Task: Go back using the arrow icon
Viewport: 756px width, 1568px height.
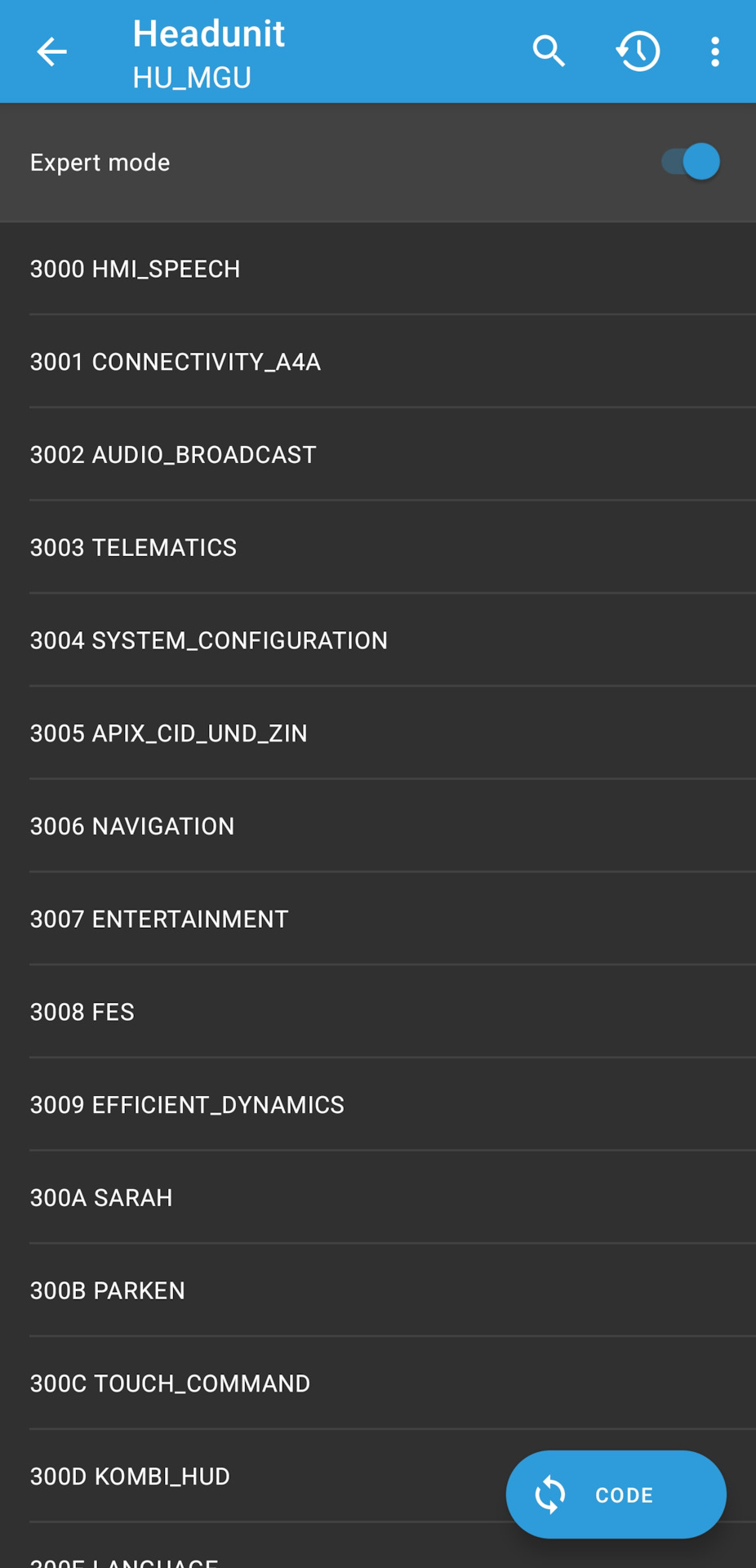Action: point(51,51)
